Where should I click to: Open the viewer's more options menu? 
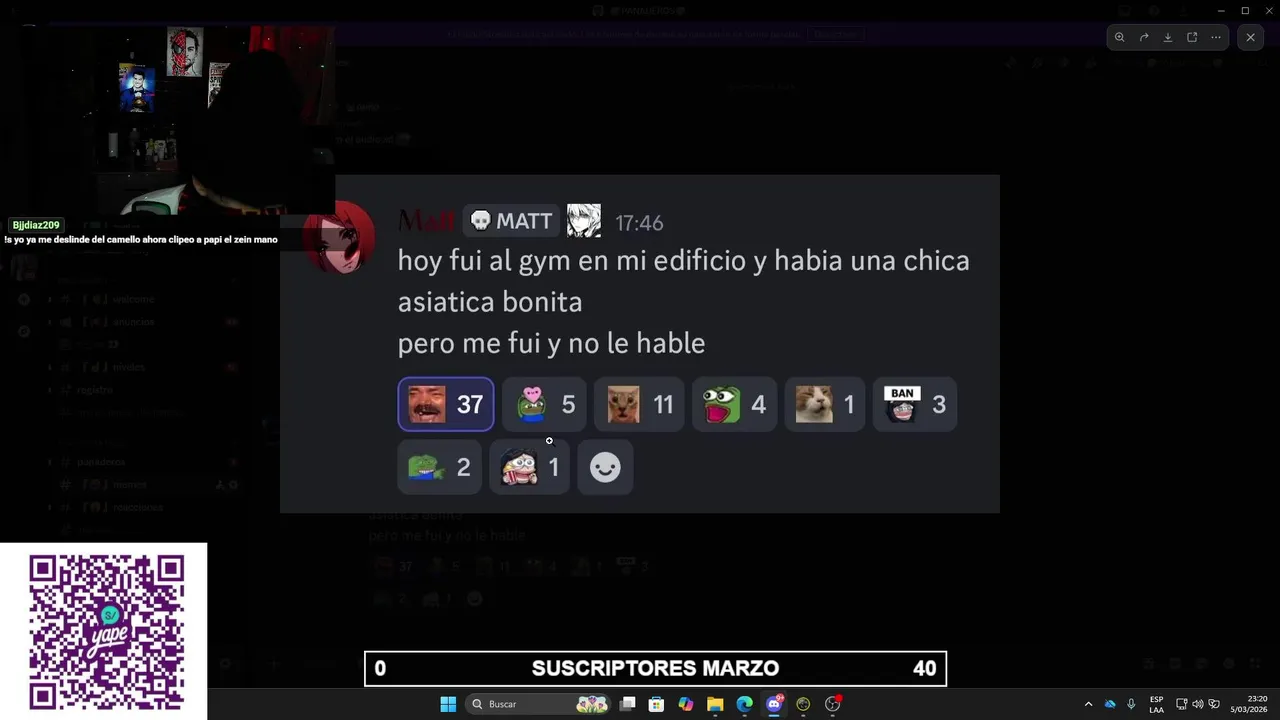[1216, 37]
